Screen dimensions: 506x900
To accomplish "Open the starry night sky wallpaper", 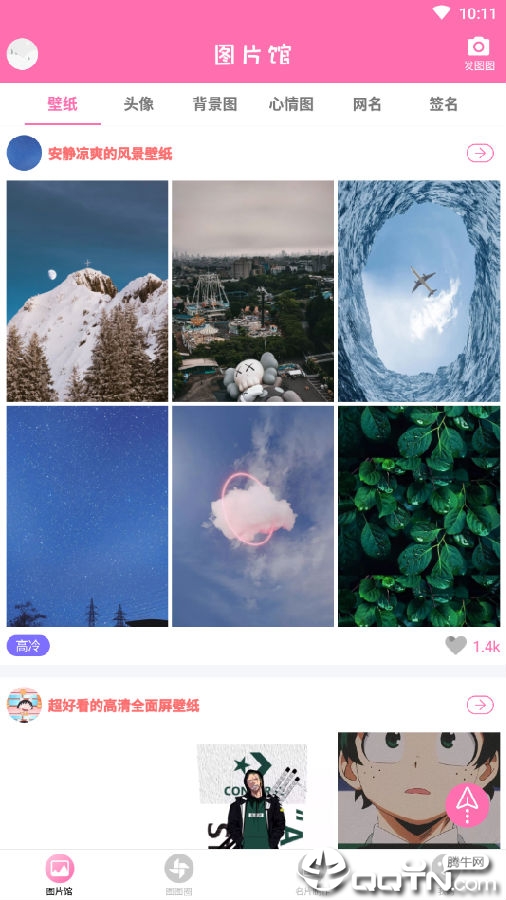I will (x=87, y=517).
